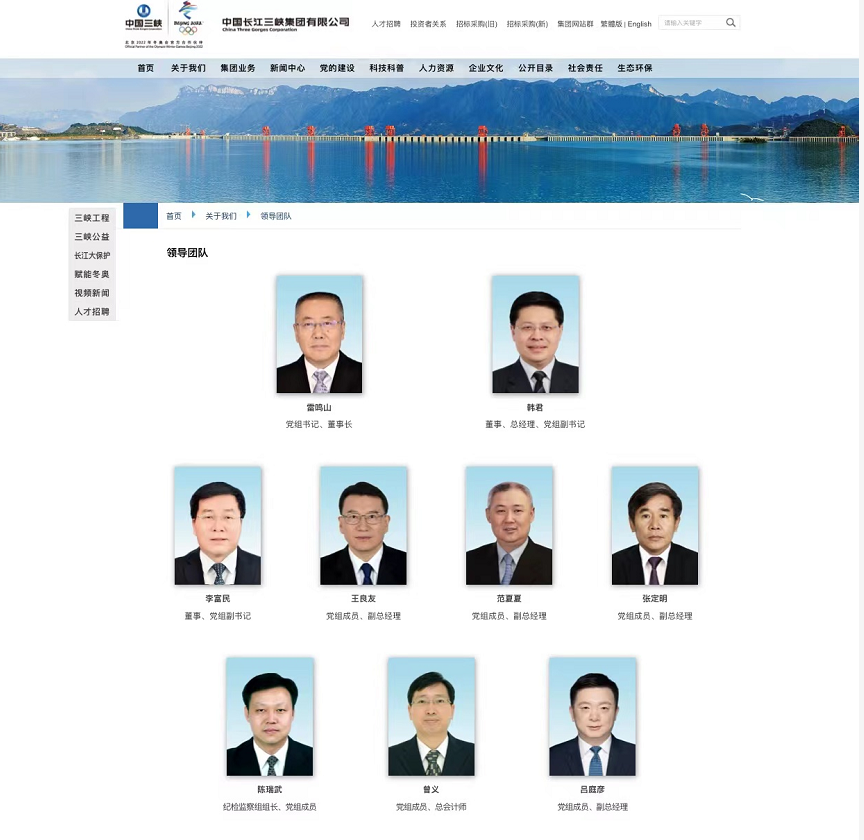Screen dimensions: 864x840
Task: Tap 首页 in the breadcrumb
Action: coord(174,216)
